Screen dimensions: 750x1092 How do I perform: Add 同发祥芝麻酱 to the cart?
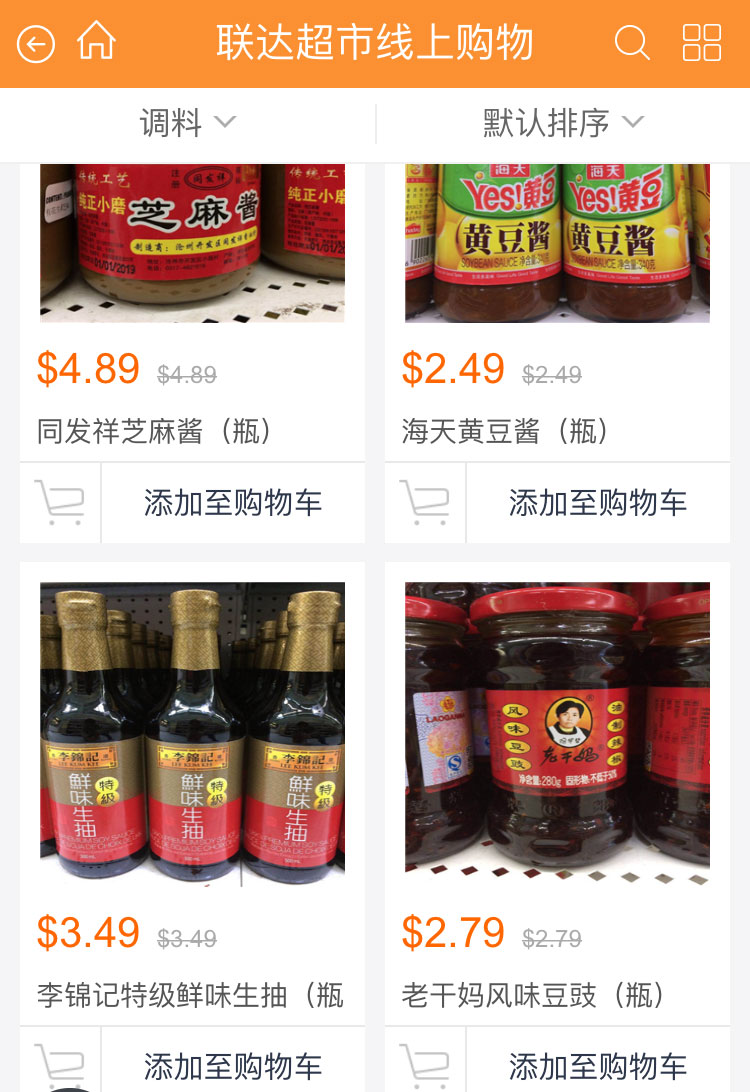pyautogui.click(x=232, y=503)
